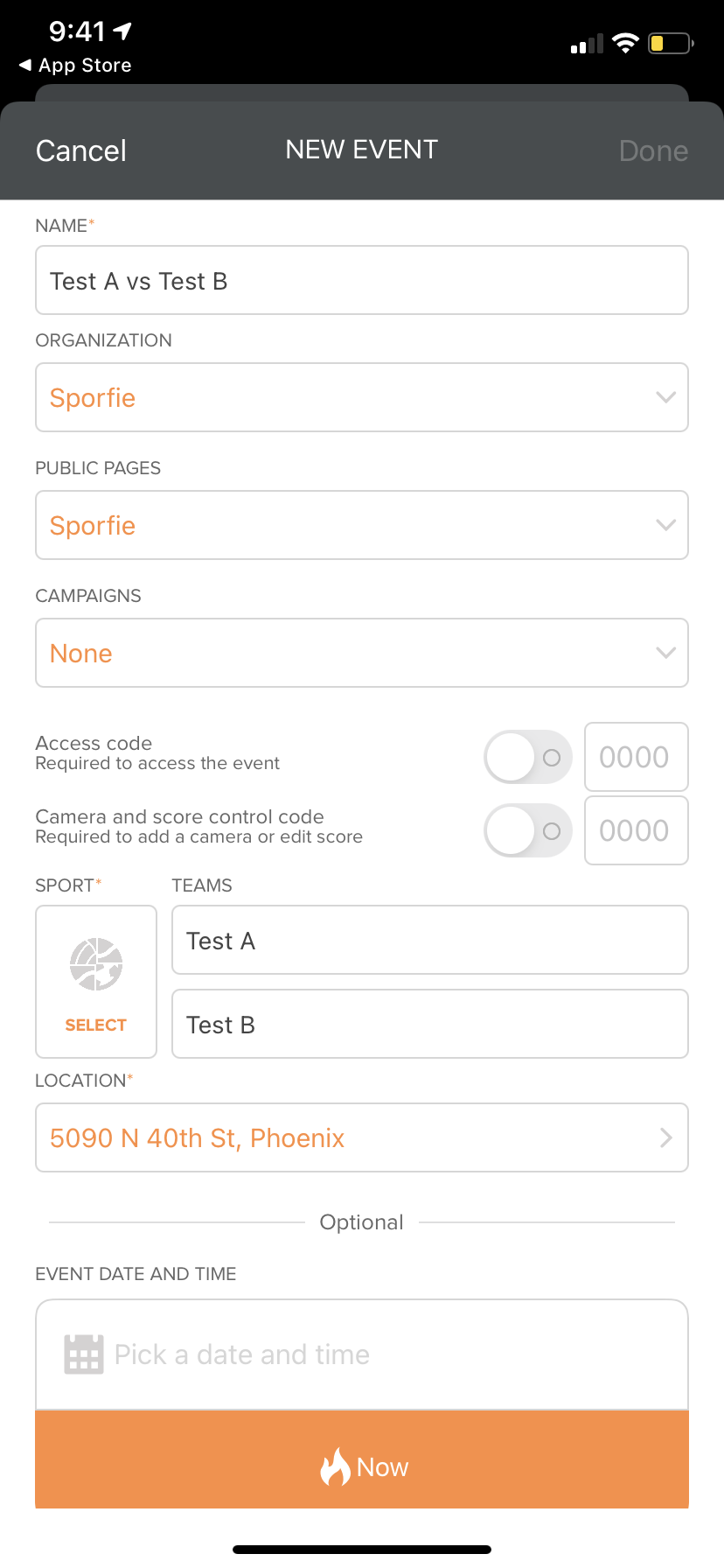724x1568 pixels.
Task: Edit the Test A team field
Action: (429, 941)
